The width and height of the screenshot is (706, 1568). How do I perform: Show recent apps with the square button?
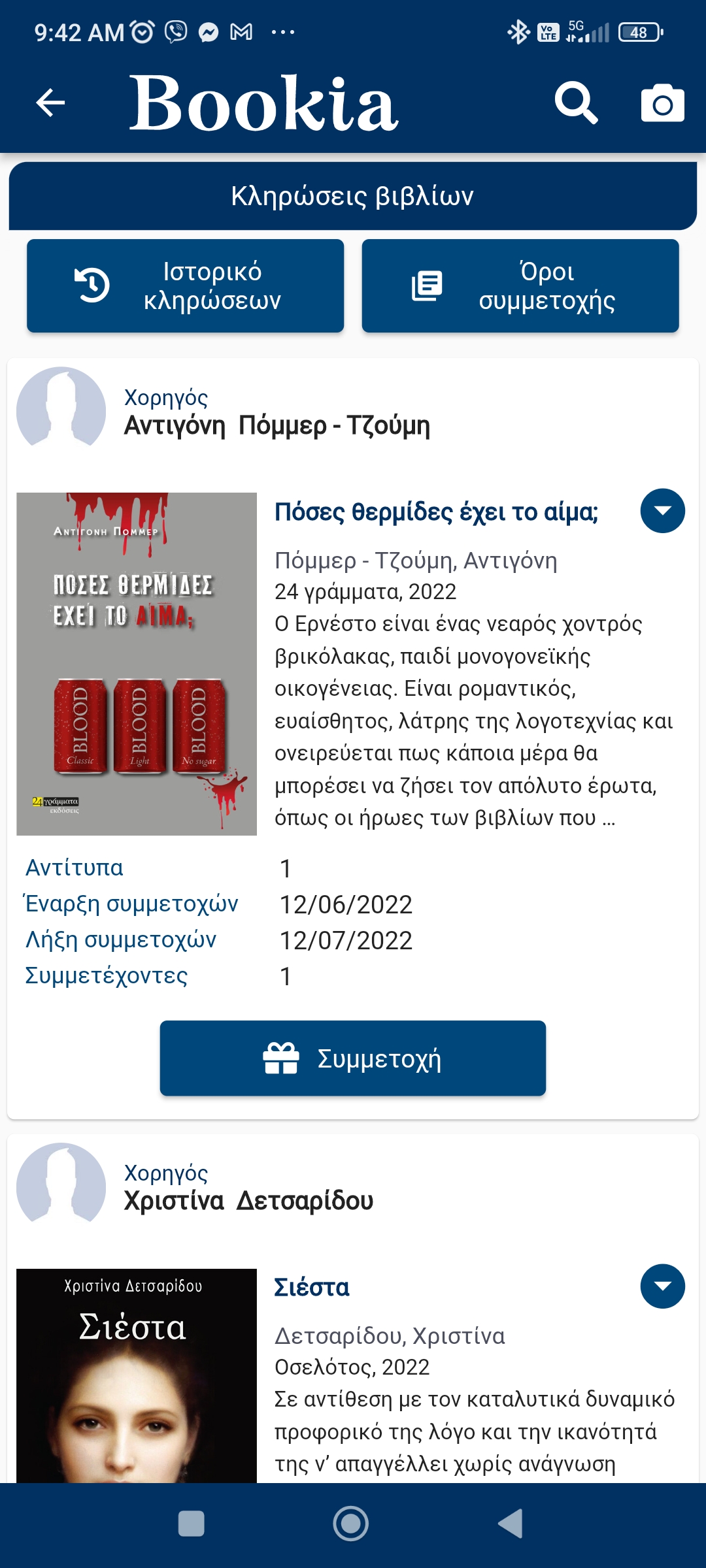pyautogui.click(x=192, y=1524)
